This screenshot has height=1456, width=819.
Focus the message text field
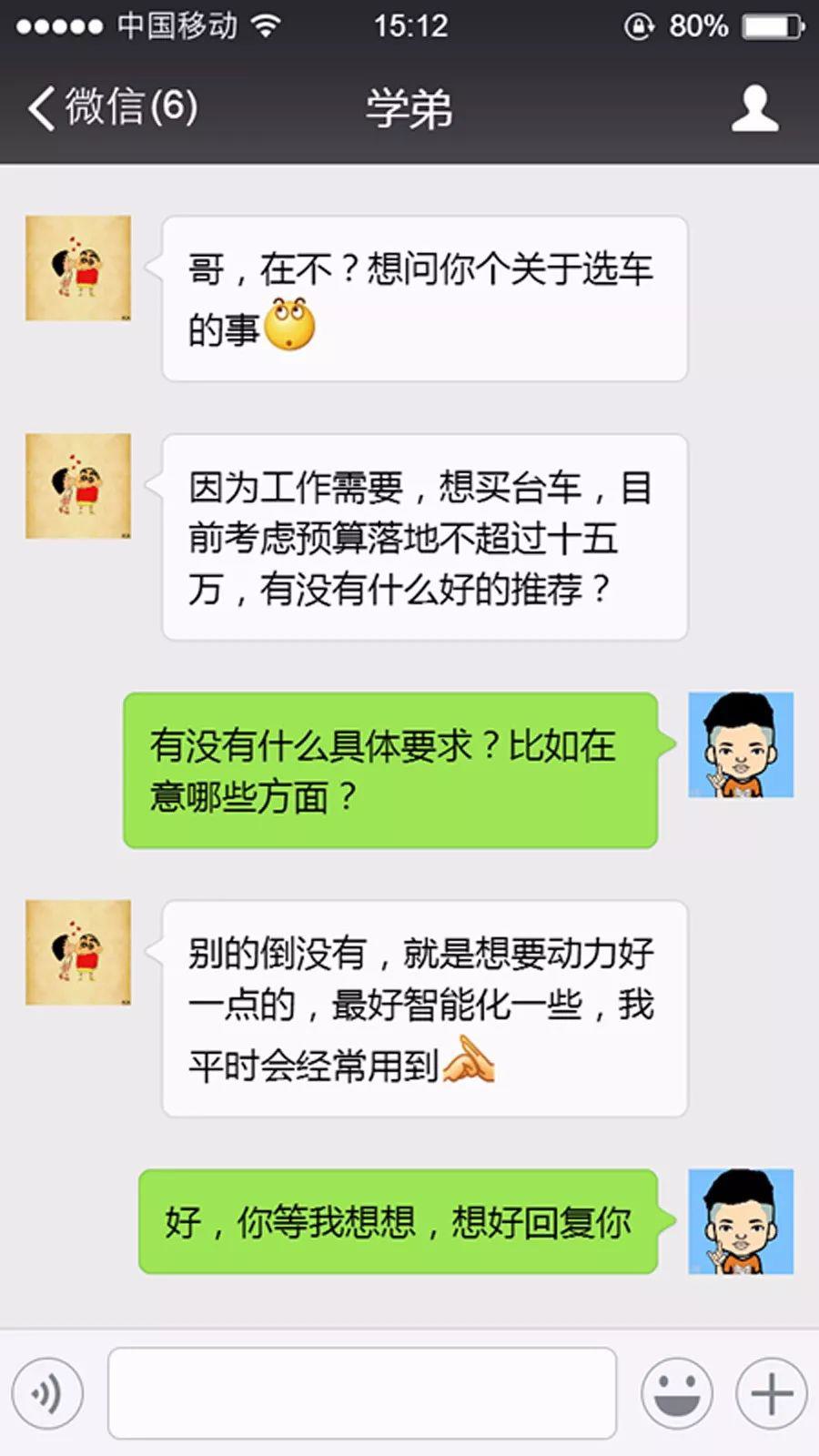(362, 1393)
